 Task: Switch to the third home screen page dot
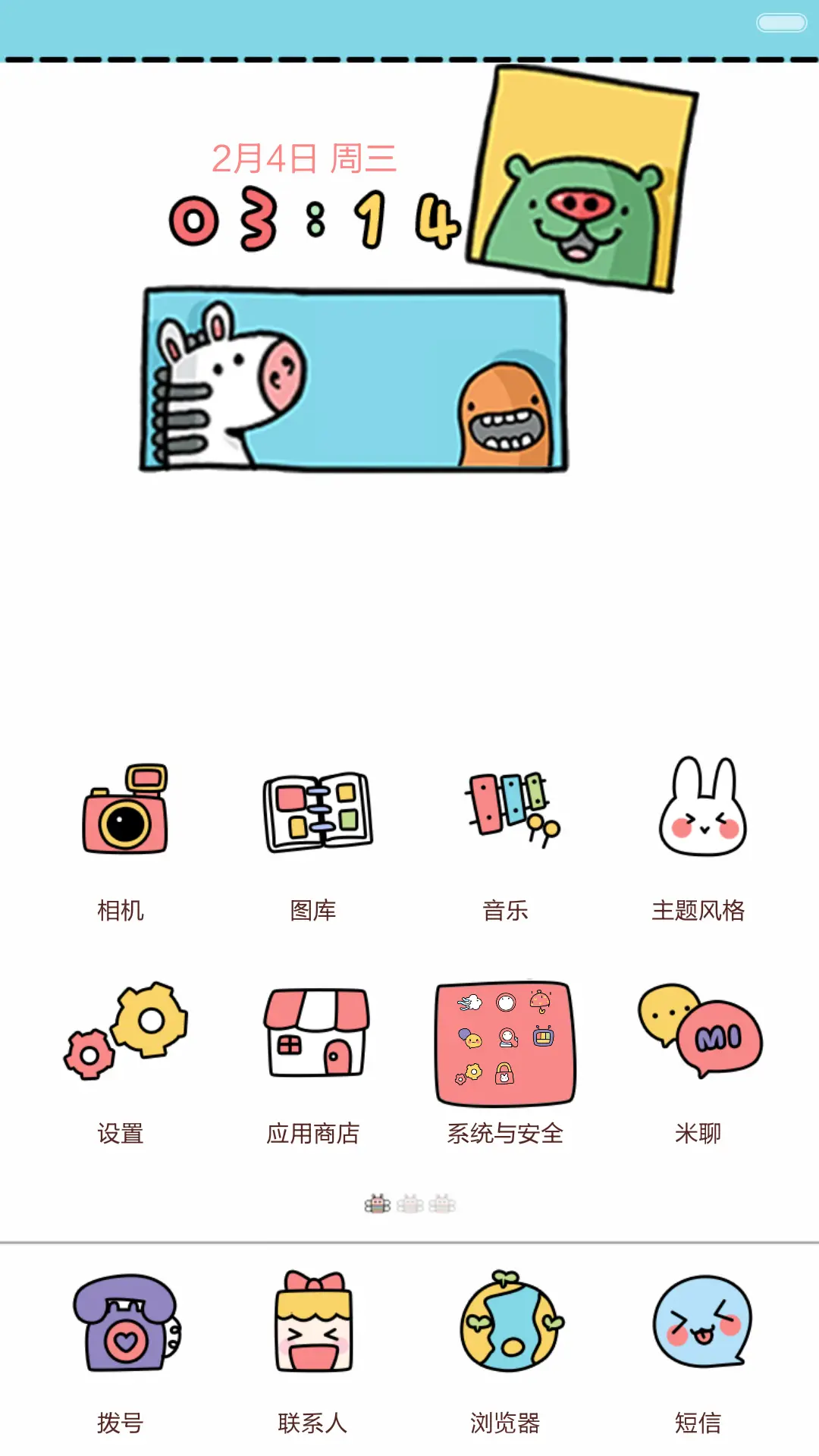(441, 1203)
